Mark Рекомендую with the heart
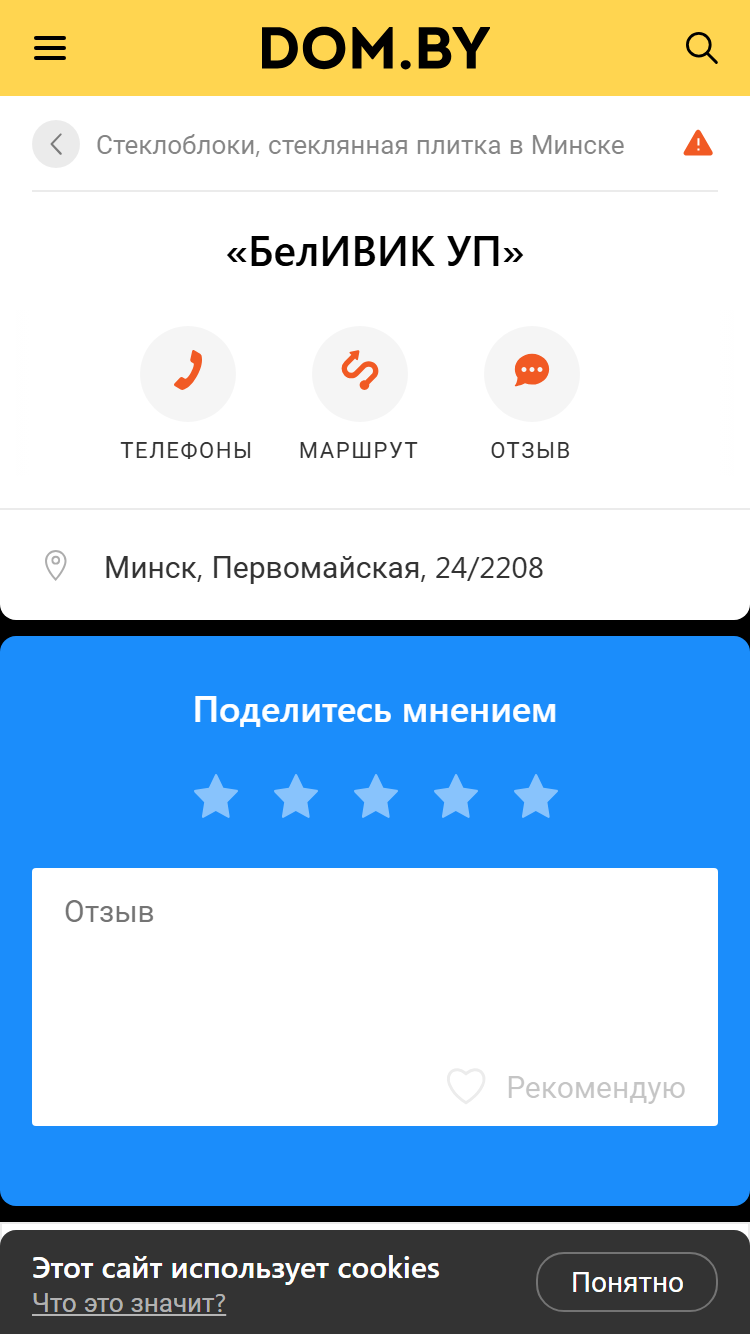Viewport: 750px width, 1334px height. click(566, 1087)
